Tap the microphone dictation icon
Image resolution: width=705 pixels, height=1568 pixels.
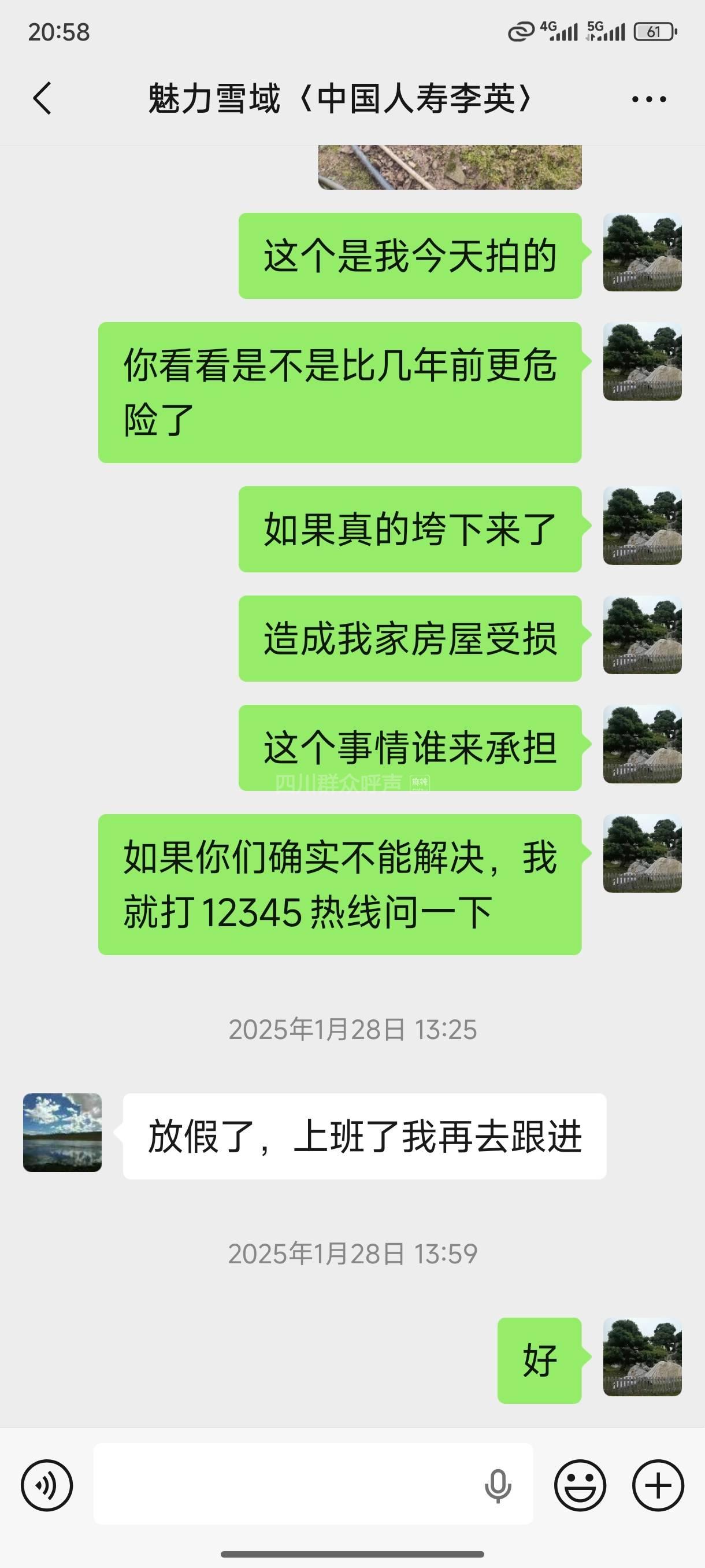[x=498, y=1486]
